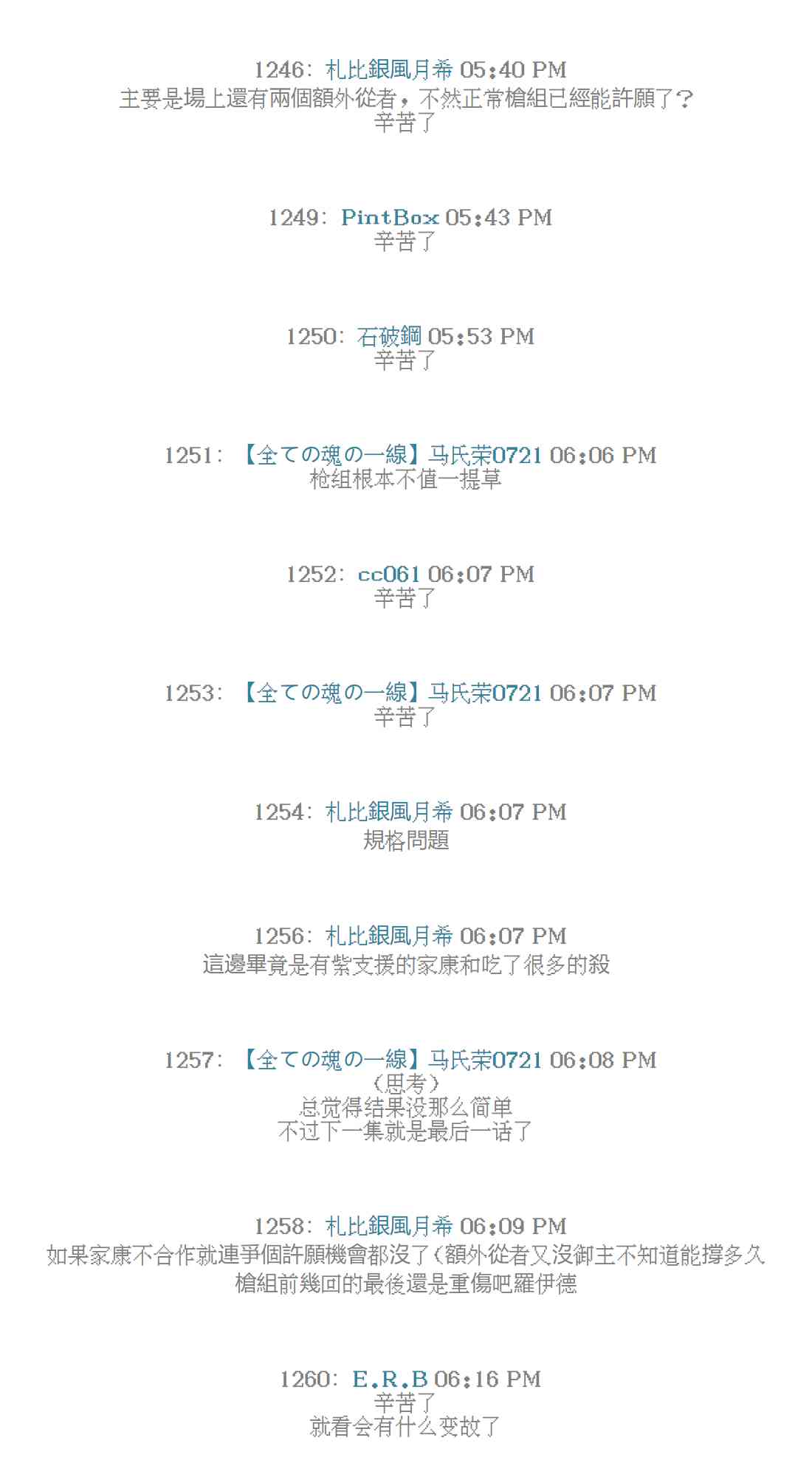Tap the 马氏荣0721 username in post 1253
The height and width of the screenshot is (1477, 812).
(391, 693)
